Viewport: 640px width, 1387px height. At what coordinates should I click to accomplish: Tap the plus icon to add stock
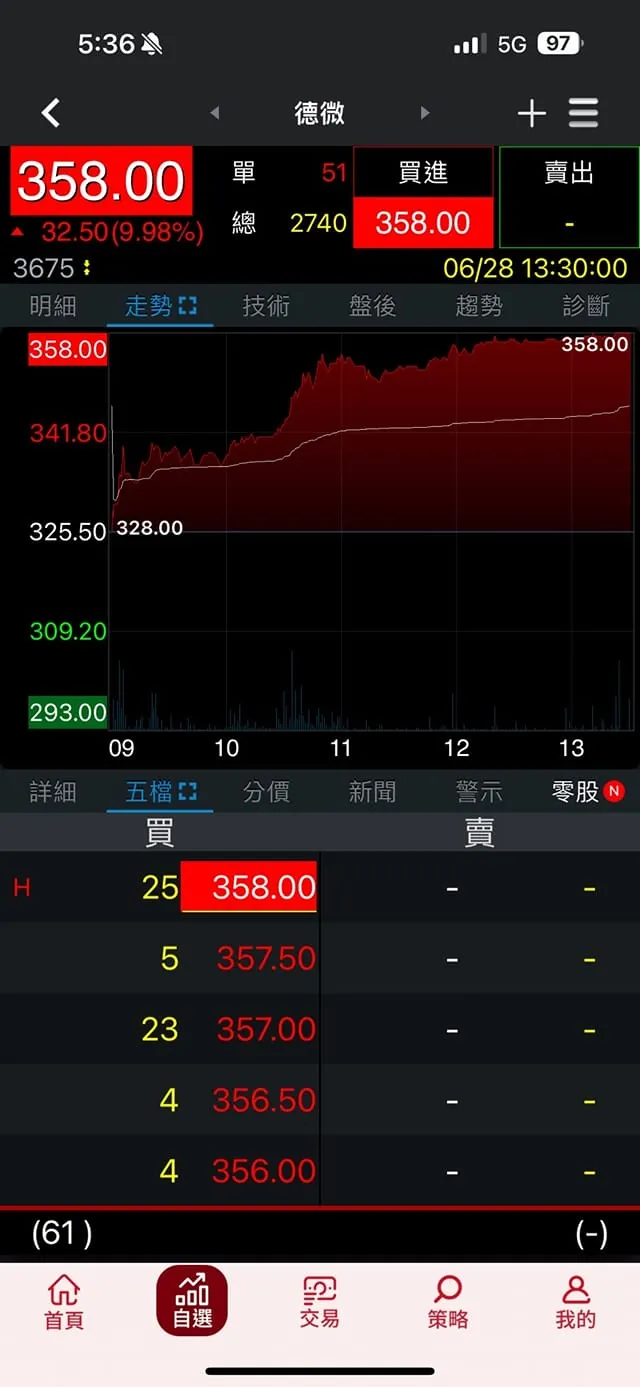531,113
